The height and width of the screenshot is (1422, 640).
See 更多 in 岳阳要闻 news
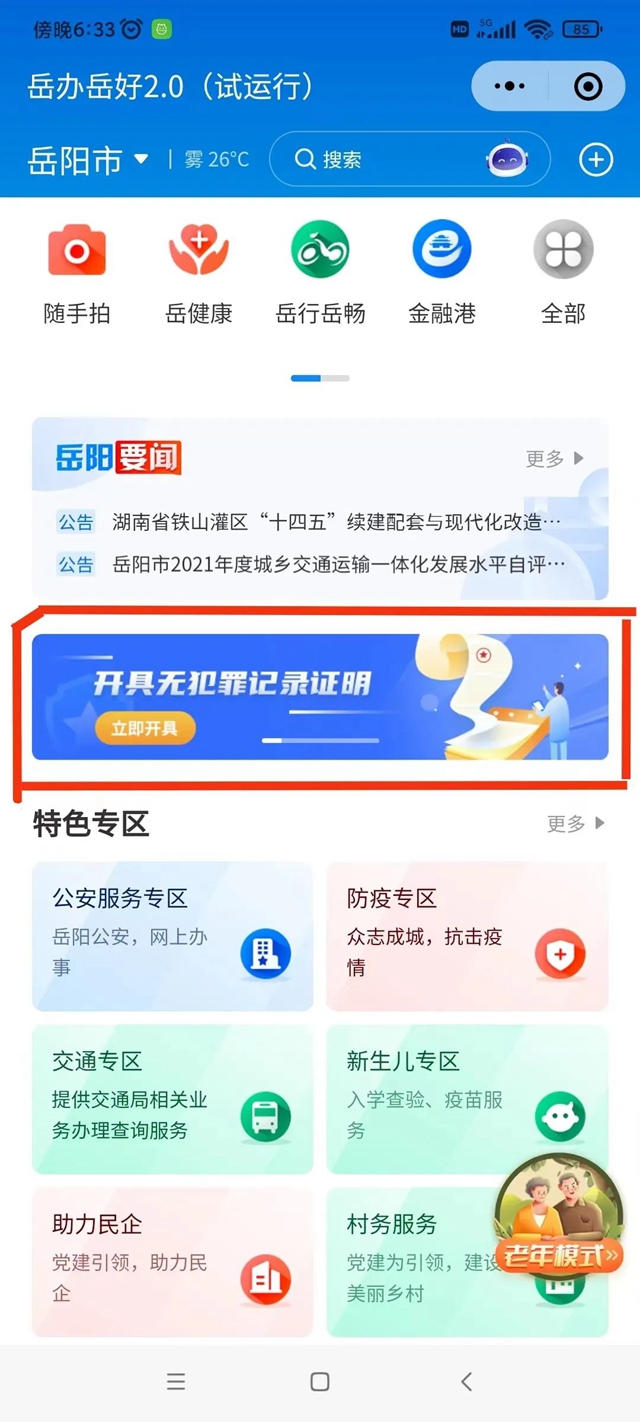[554, 459]
